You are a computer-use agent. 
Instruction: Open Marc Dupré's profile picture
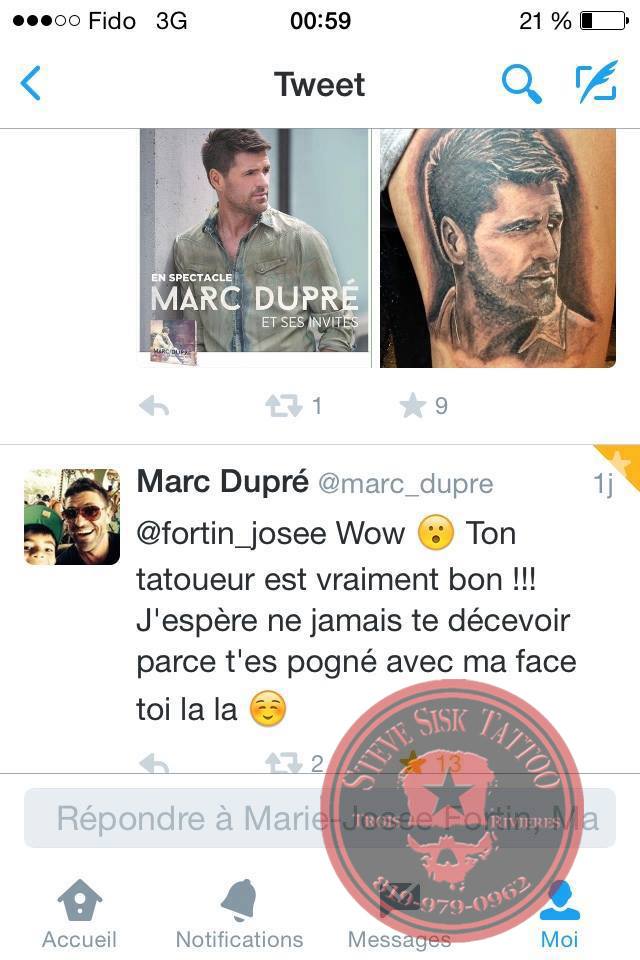[72, 517]
